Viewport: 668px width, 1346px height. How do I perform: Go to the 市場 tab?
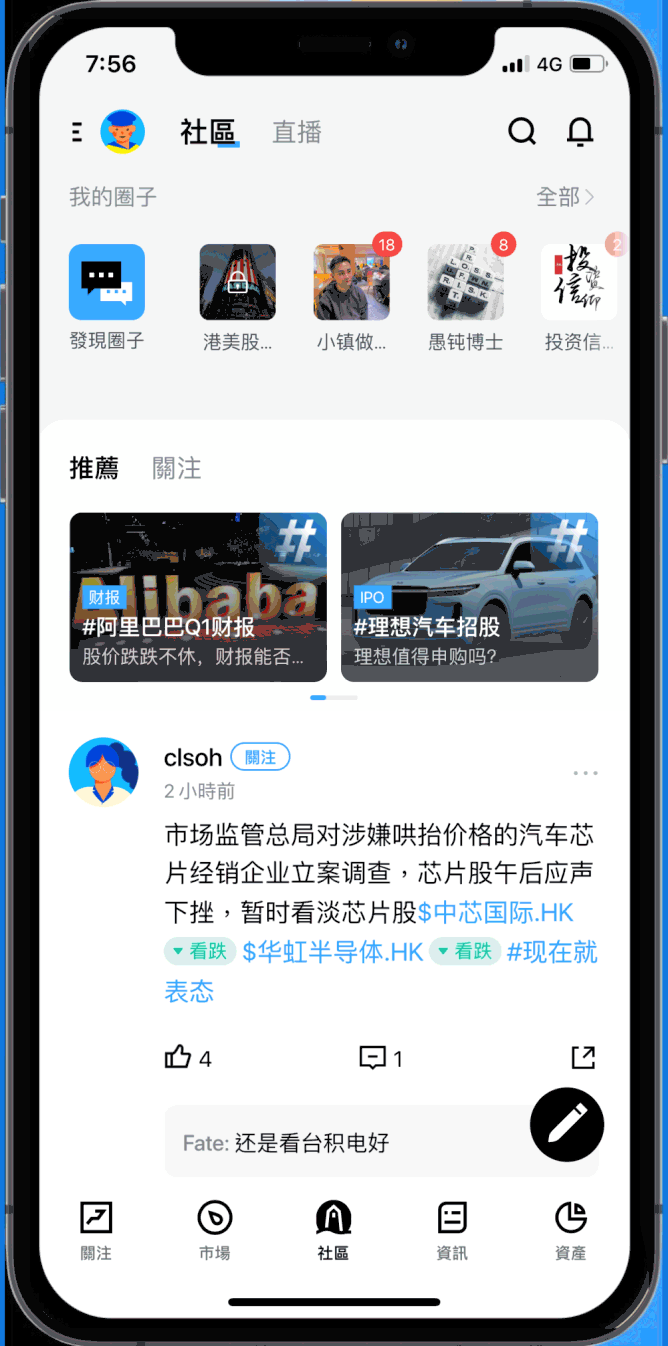[x=215, y=1230]
